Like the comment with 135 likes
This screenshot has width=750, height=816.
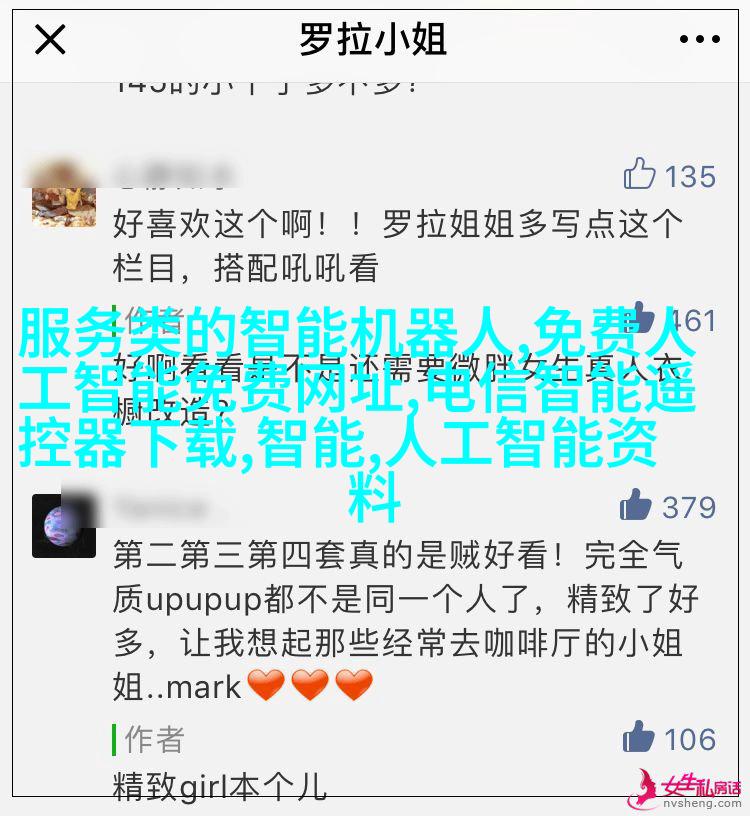click(x=639, y=175)
